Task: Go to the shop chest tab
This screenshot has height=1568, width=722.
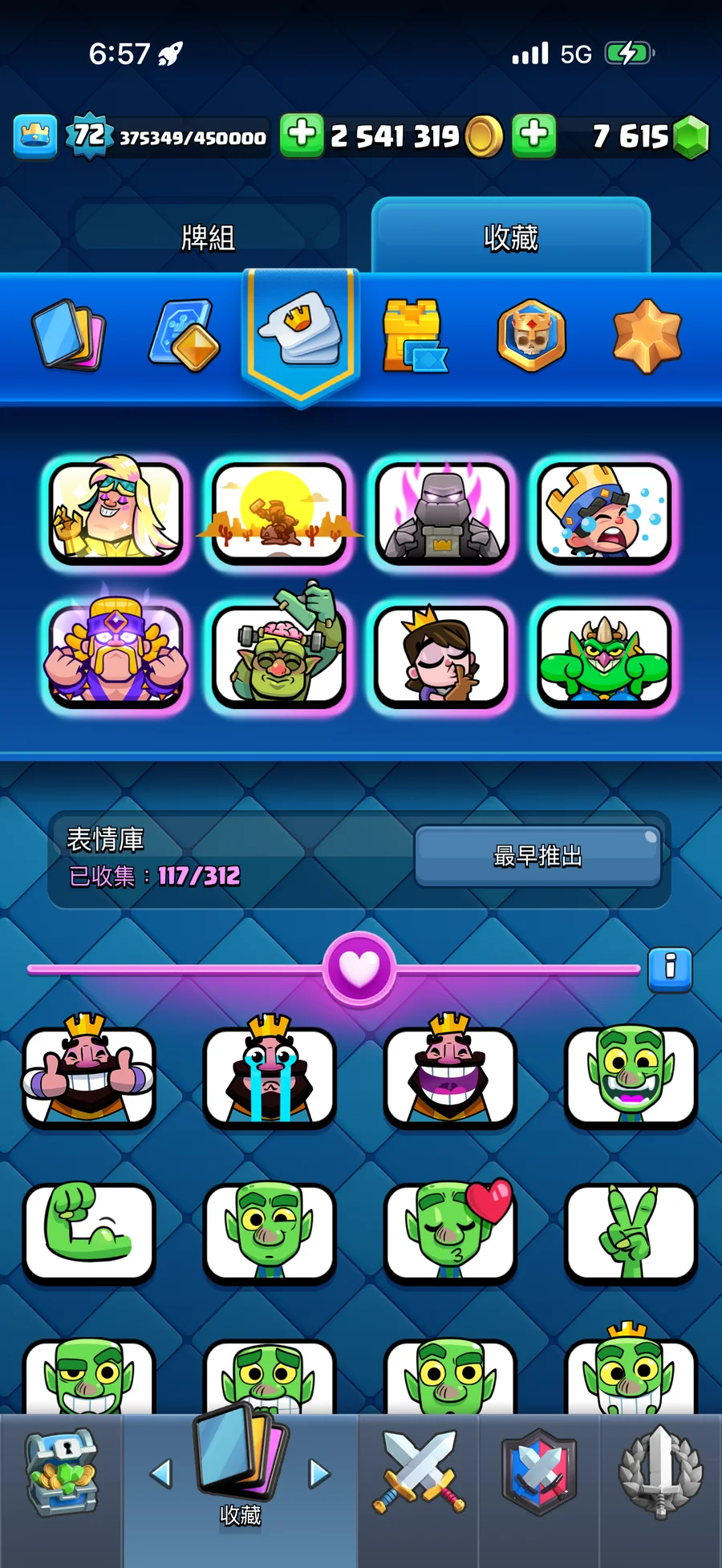Action: (61, 1474)
